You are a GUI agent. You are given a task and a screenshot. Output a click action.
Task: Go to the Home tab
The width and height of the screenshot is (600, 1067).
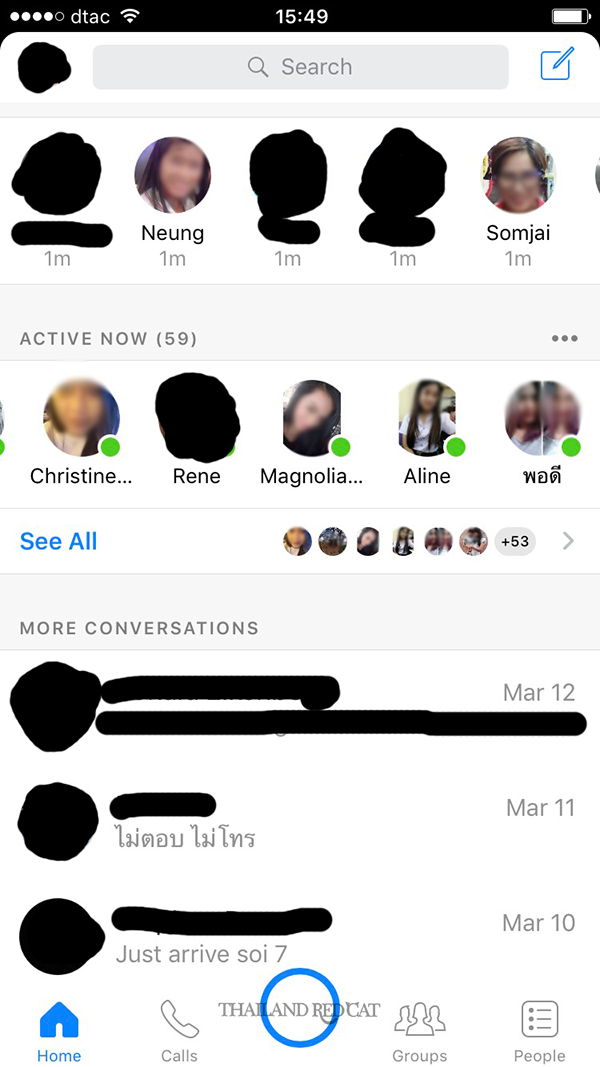click(59, 1030)
